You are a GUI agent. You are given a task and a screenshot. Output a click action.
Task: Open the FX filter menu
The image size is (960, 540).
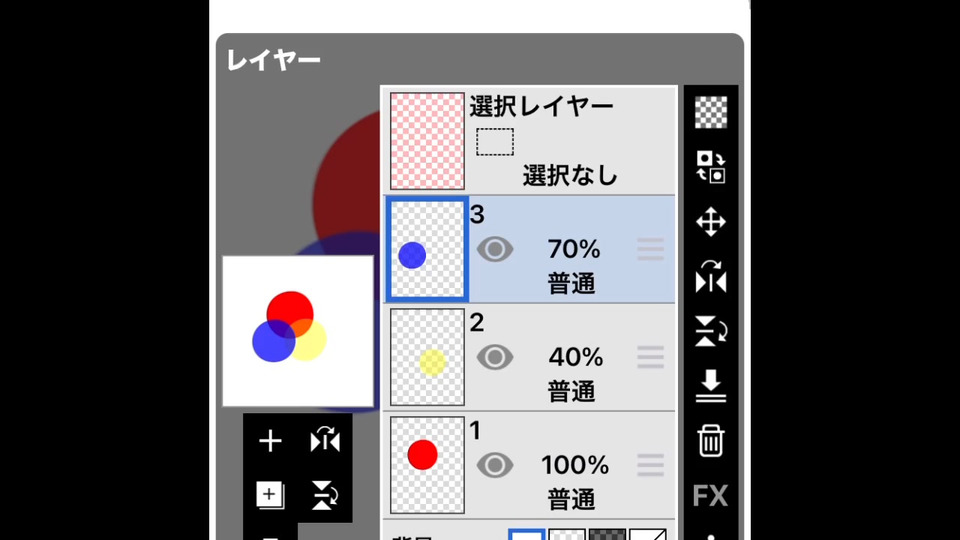(x=711, y=495)
